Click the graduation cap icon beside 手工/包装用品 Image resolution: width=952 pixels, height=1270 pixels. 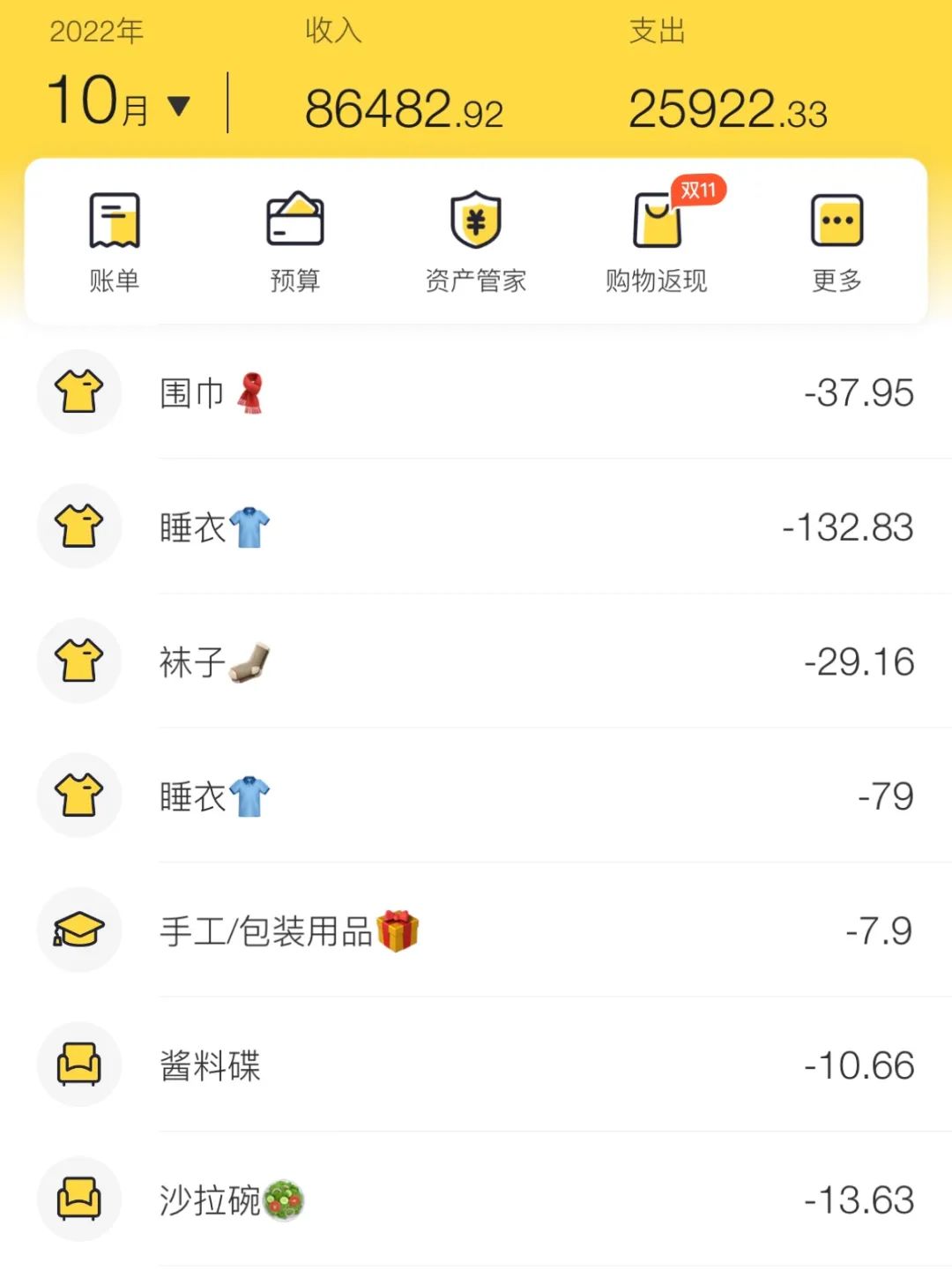click(x=78, y=930)
